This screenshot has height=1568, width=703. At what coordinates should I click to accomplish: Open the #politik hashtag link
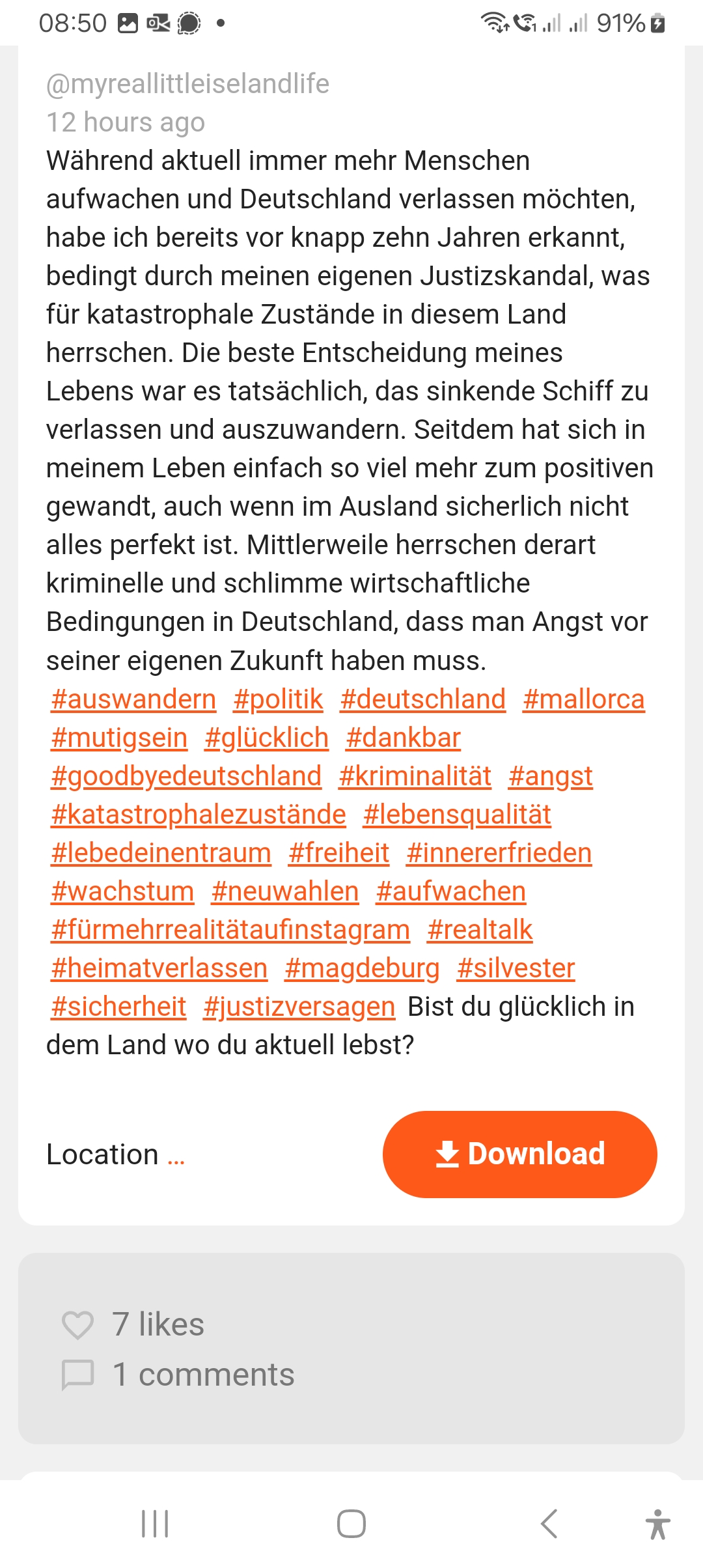click(278, 699)
